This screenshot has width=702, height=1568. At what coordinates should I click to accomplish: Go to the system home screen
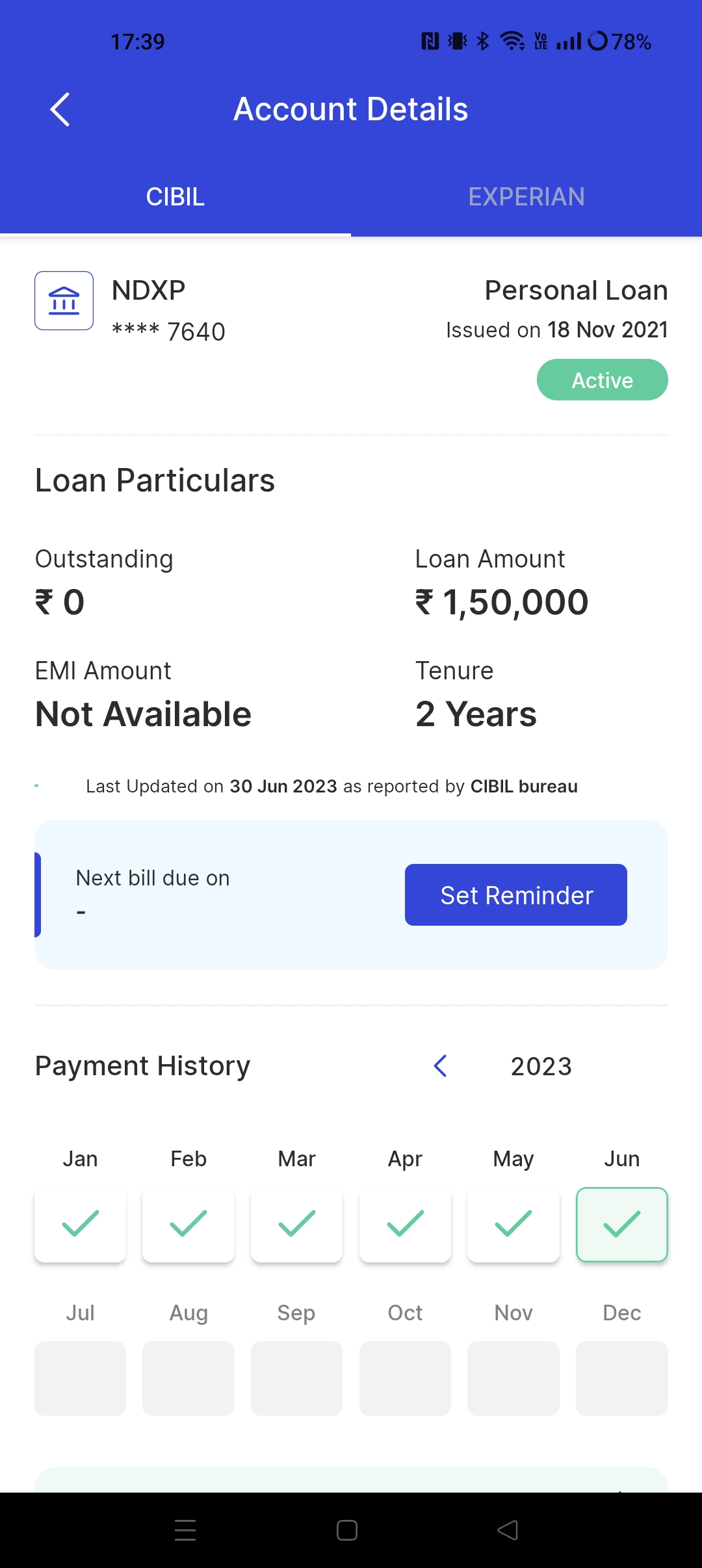point(347,1530)
